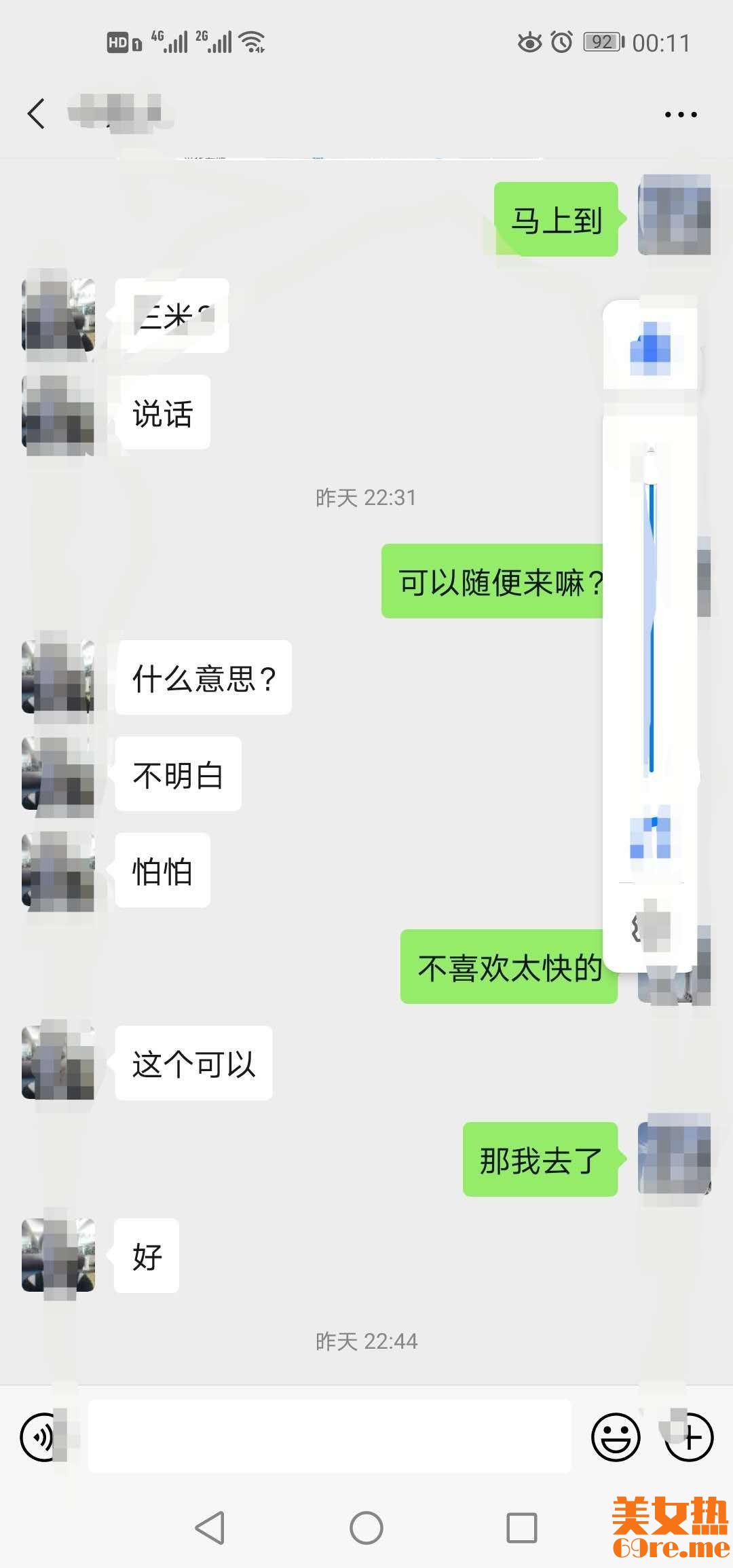Open the emoji picker
This screenshot has width=733, height=1568.
pyautogui.click(x=616, y=1436)
